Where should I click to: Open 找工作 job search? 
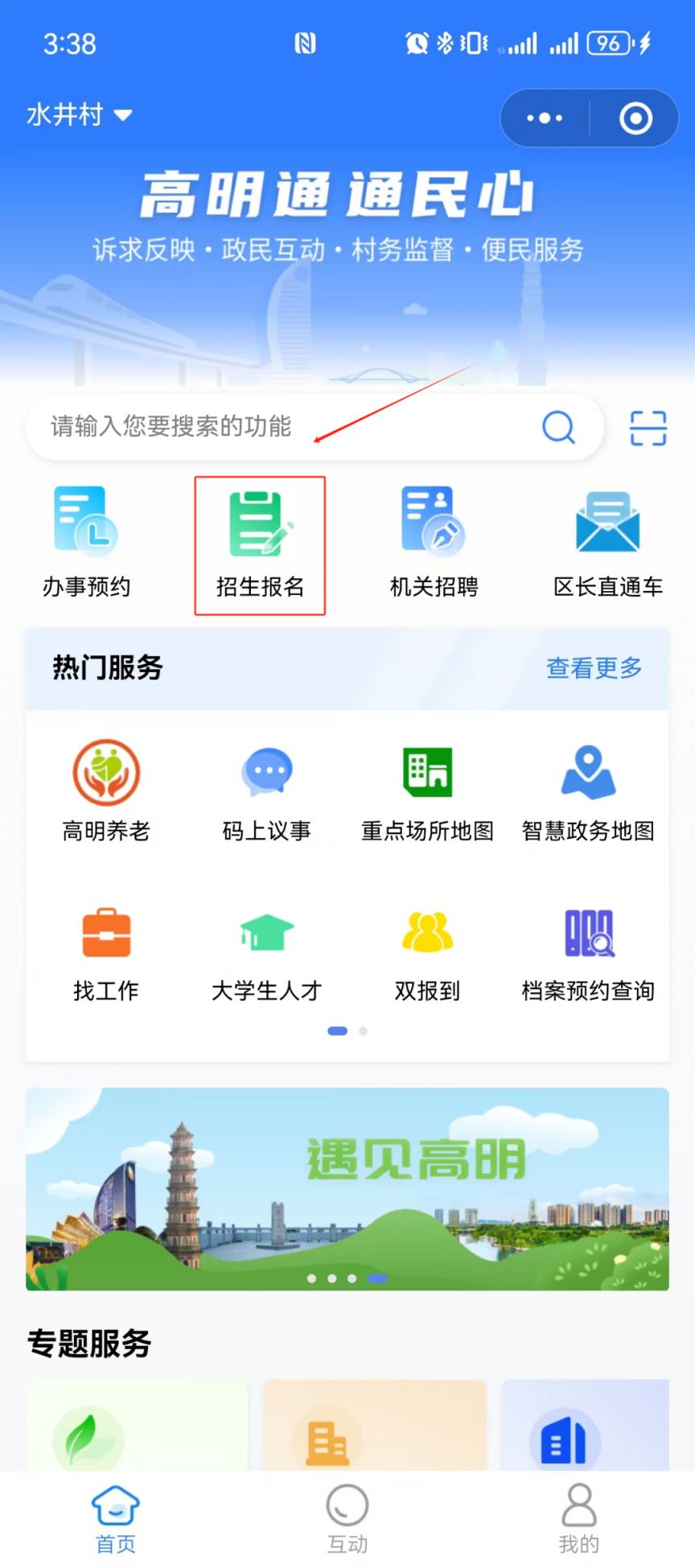click(x=106, y=953)
